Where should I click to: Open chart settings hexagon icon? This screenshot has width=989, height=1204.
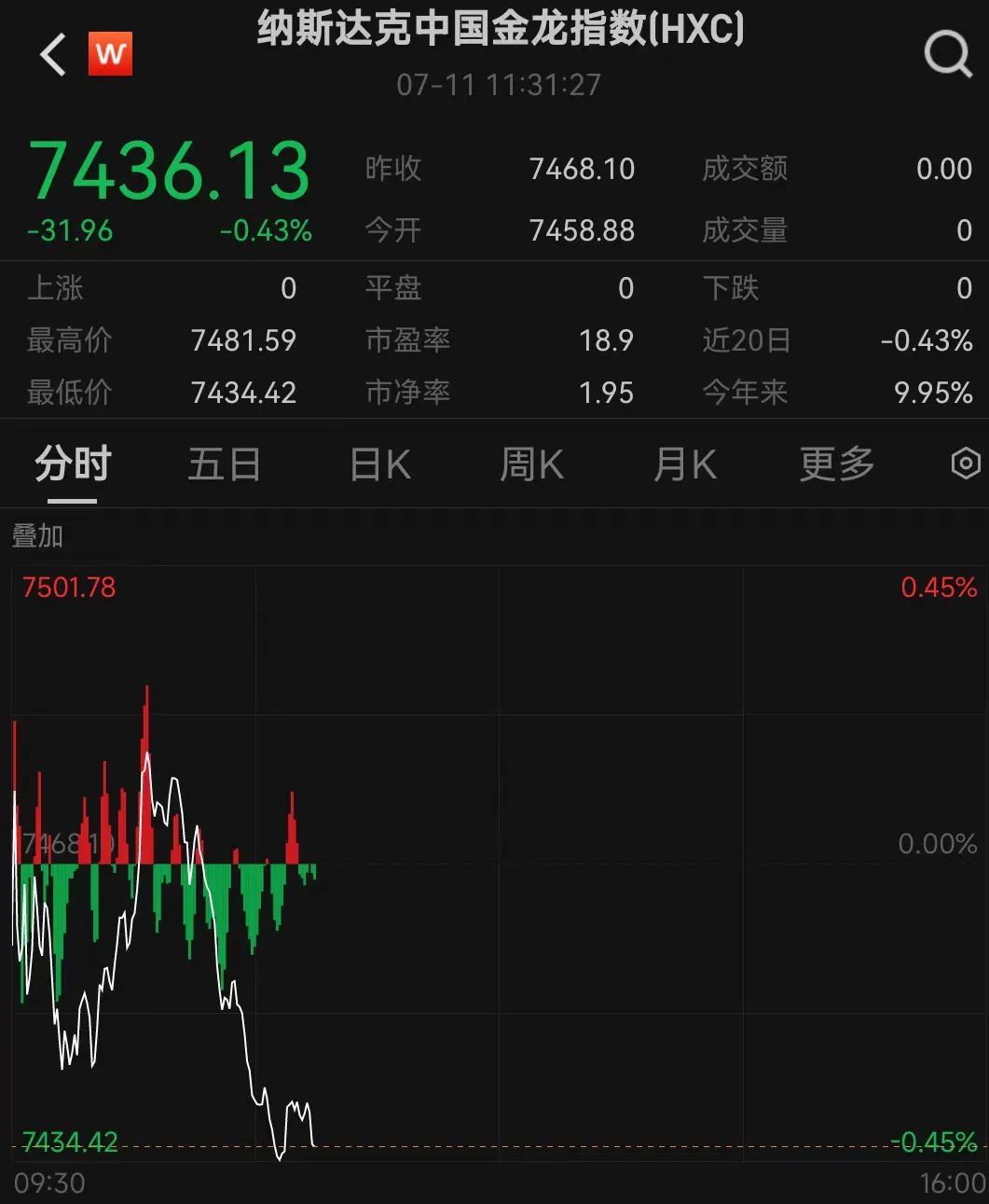[x=966, y=464]
